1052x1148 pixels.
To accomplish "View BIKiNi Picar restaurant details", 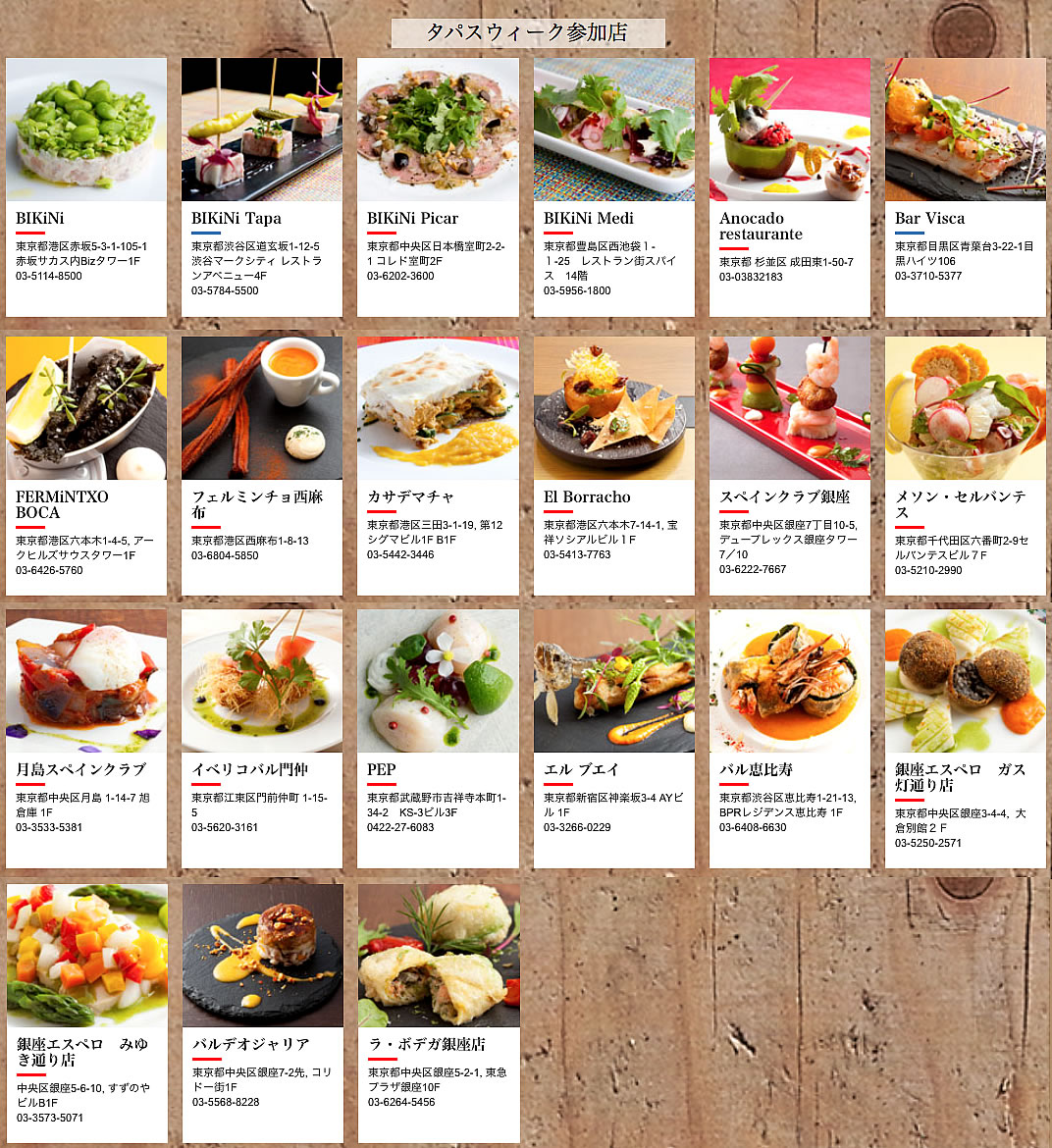I will [438, 186].
